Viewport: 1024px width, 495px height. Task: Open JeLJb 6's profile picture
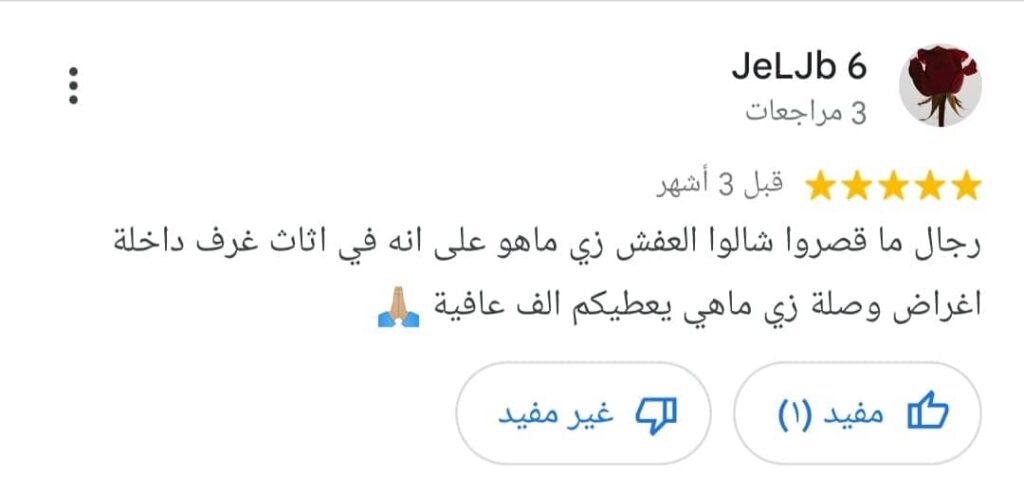pyautogui.click(x=940, y=85)
